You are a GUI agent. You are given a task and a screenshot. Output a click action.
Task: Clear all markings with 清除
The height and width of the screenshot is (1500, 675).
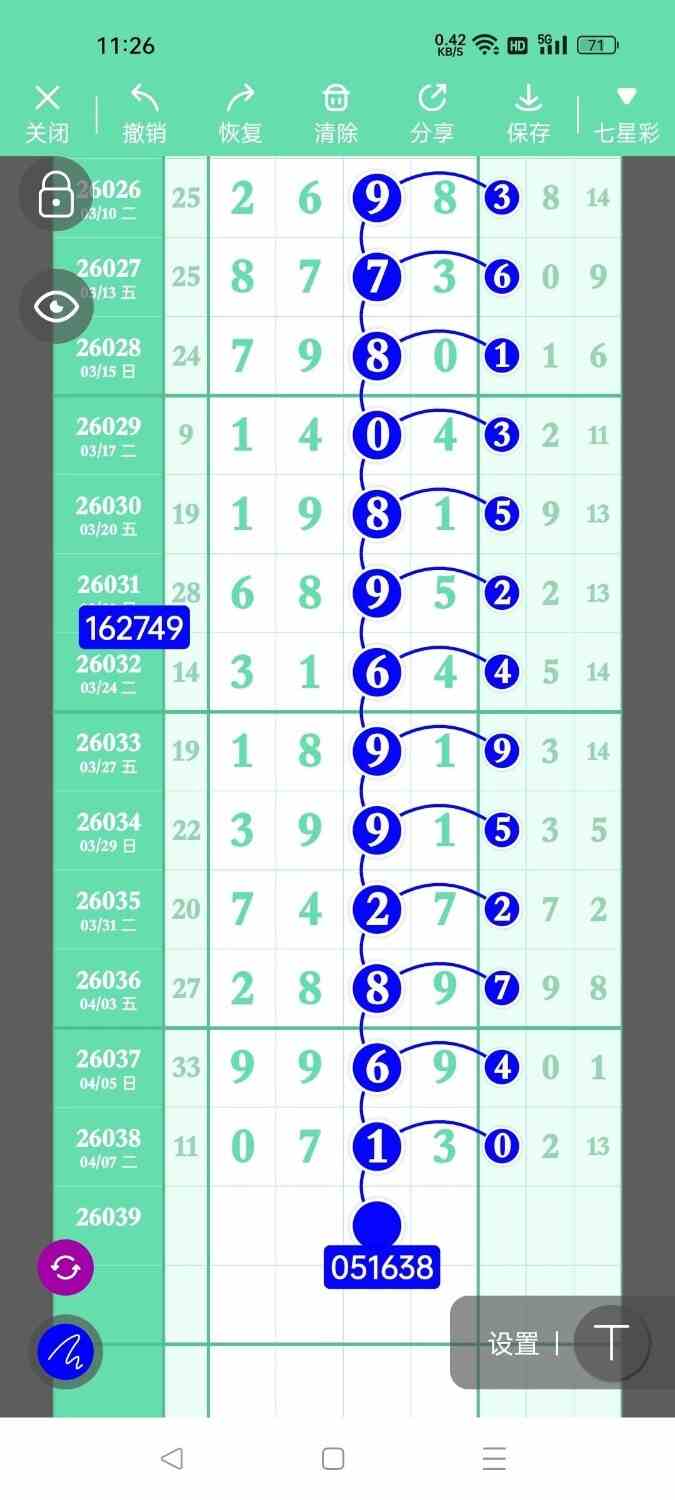click(x=336, y=113)
